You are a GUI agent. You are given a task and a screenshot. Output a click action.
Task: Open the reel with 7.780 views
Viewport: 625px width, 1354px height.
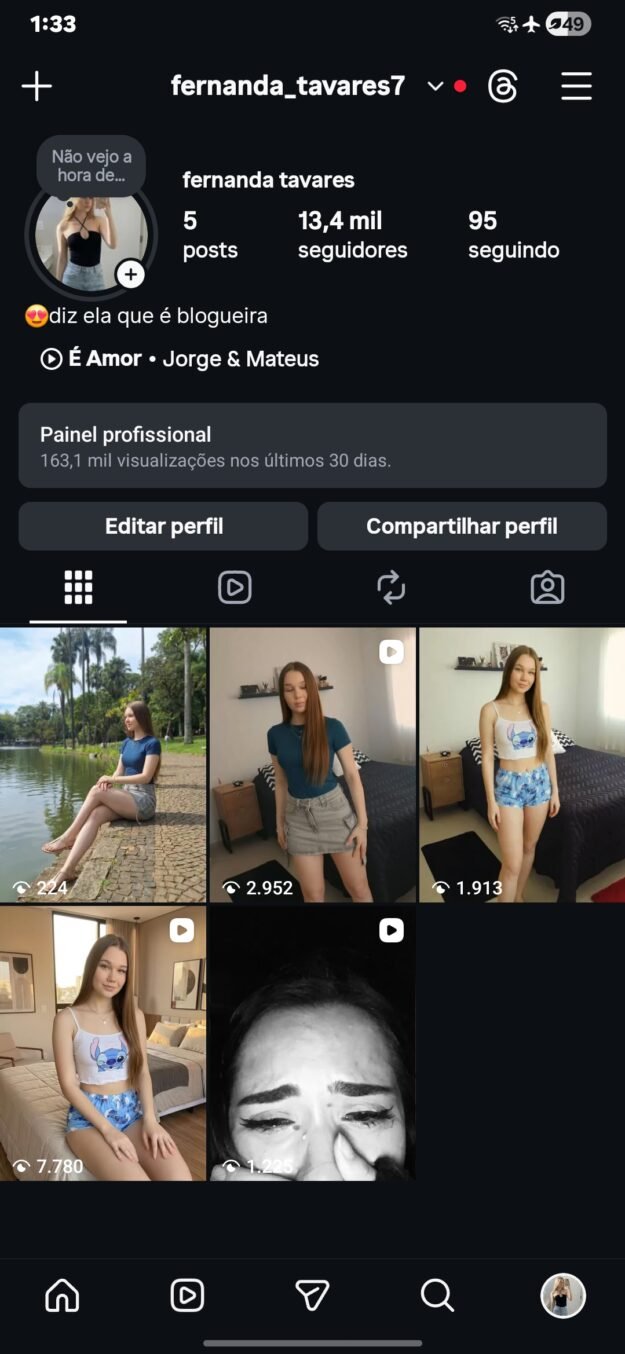pos(103,1042)
